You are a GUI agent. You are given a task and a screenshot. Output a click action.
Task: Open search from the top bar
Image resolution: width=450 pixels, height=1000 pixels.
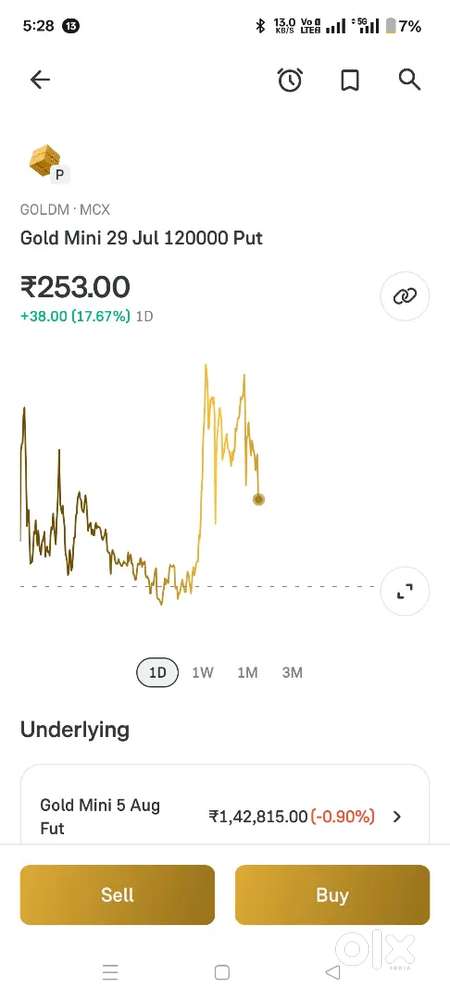[409, 80]
